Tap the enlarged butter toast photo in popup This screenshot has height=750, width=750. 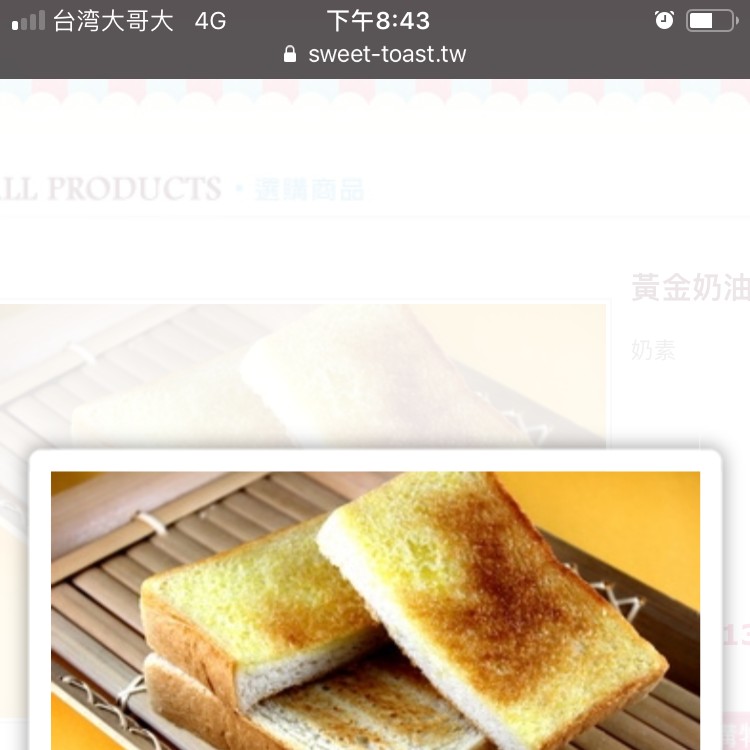[x=375, y=610]
